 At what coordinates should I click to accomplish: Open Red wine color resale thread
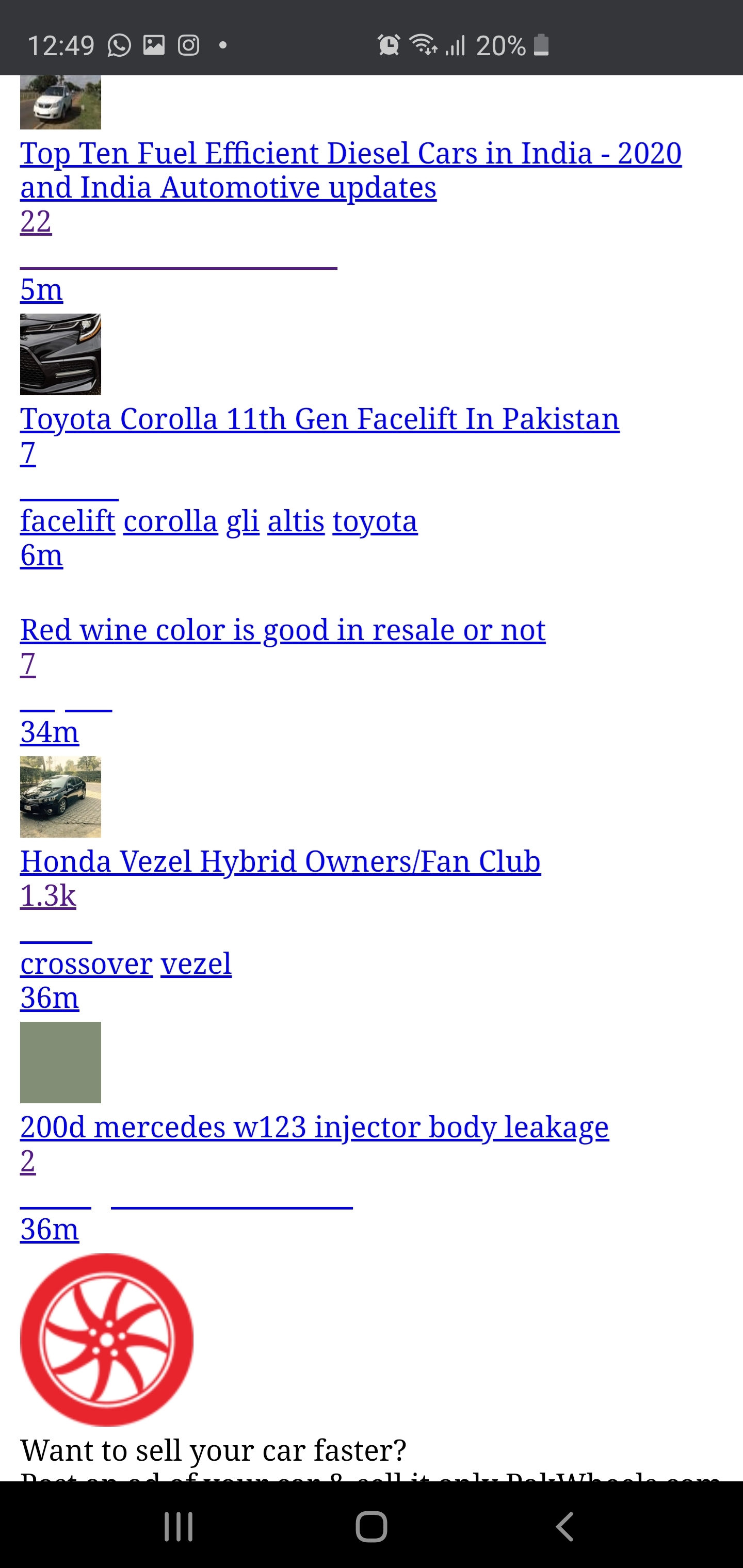[283, 629]
